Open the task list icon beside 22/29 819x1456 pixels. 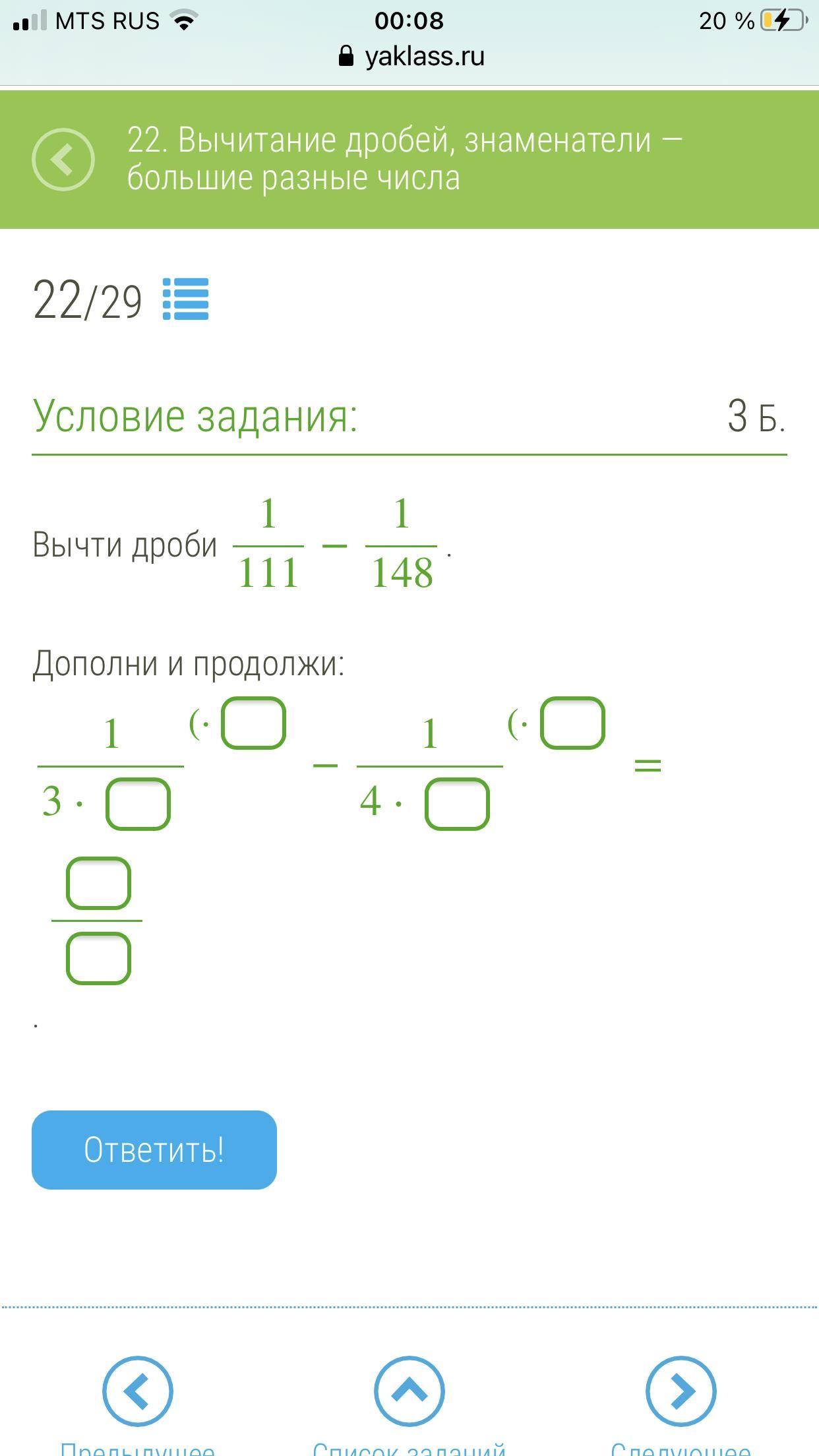pyautogui.click(x=186, y=299)
